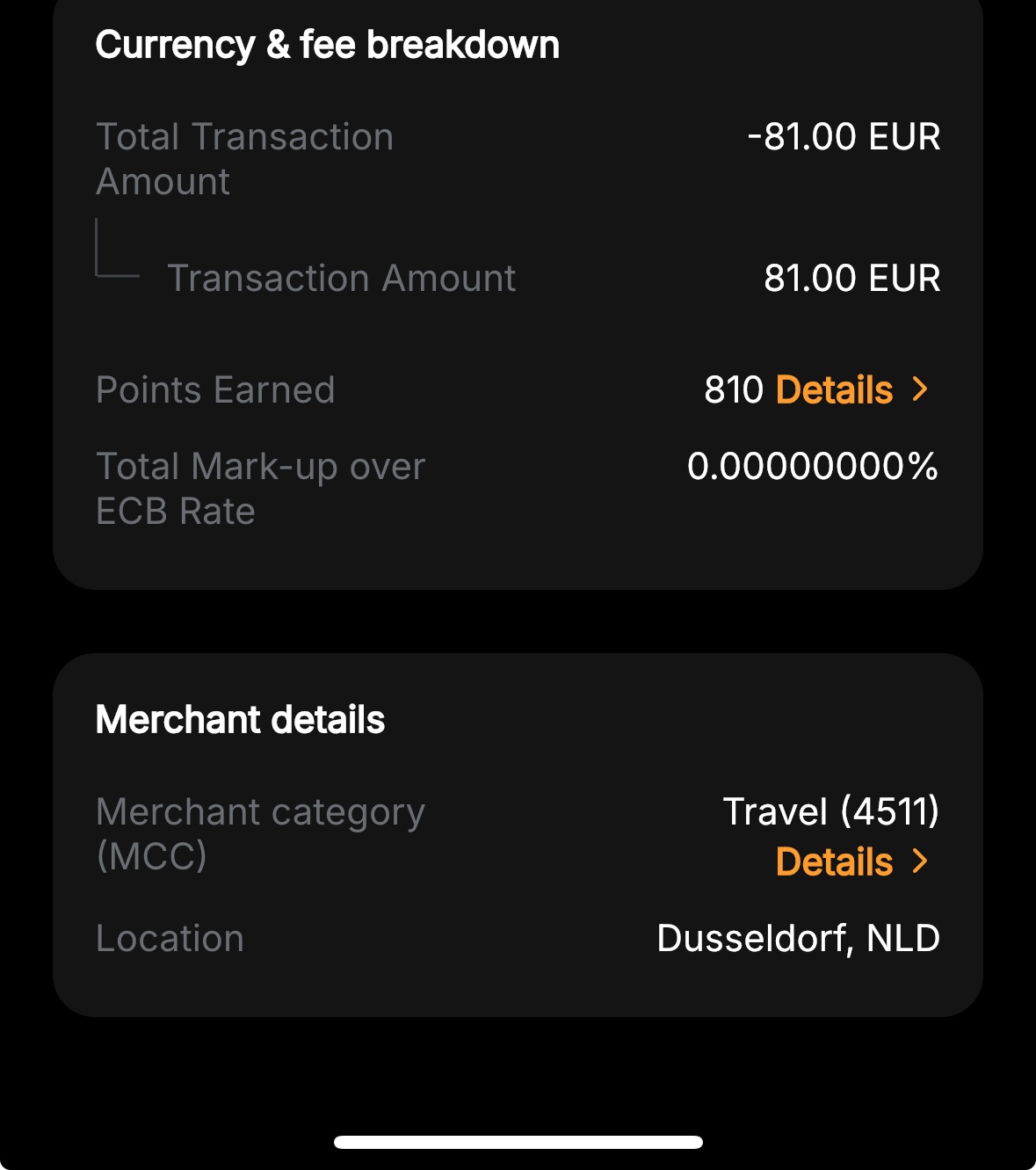This screenshot has width=1036, height=1170.
Task: Select the 0.00000000% mark-up value
Action: click(x=811, y=467)
